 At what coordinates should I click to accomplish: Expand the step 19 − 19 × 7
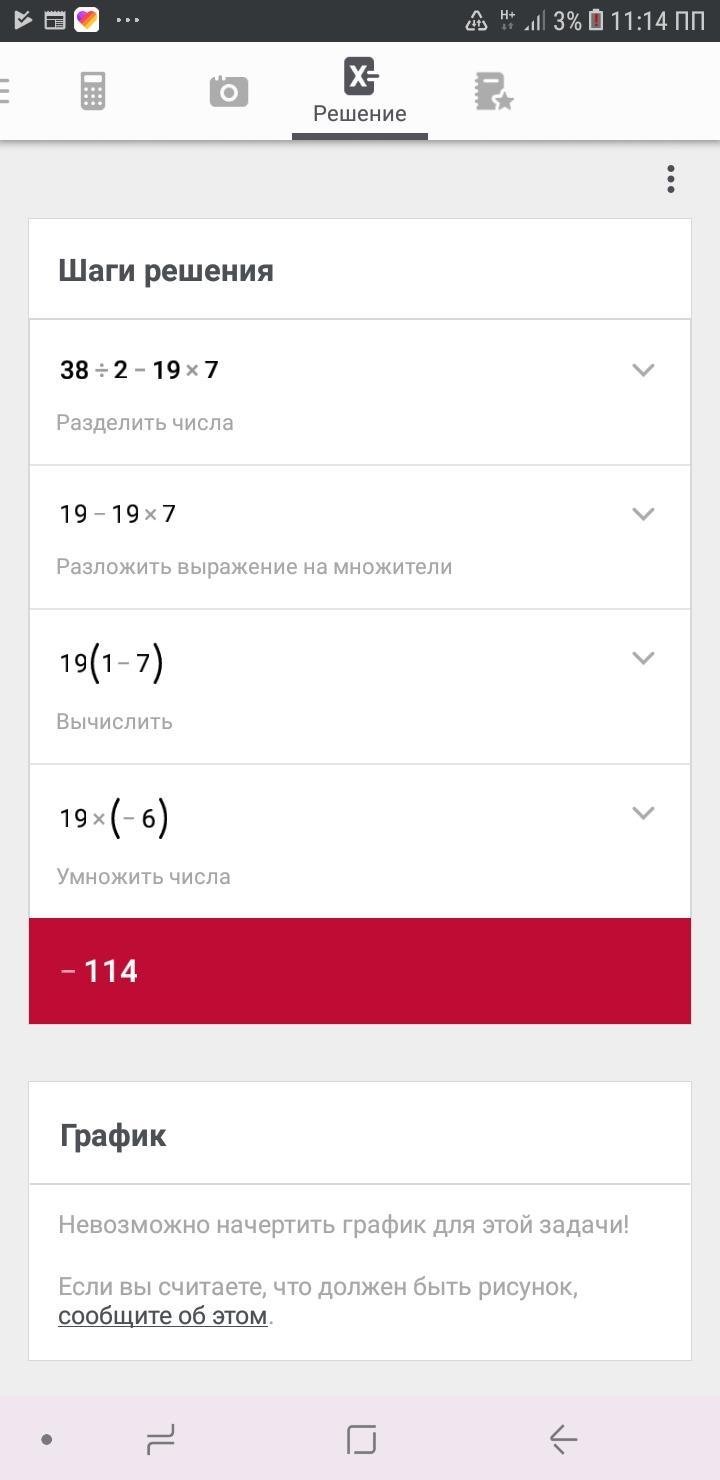click(643, 515)
